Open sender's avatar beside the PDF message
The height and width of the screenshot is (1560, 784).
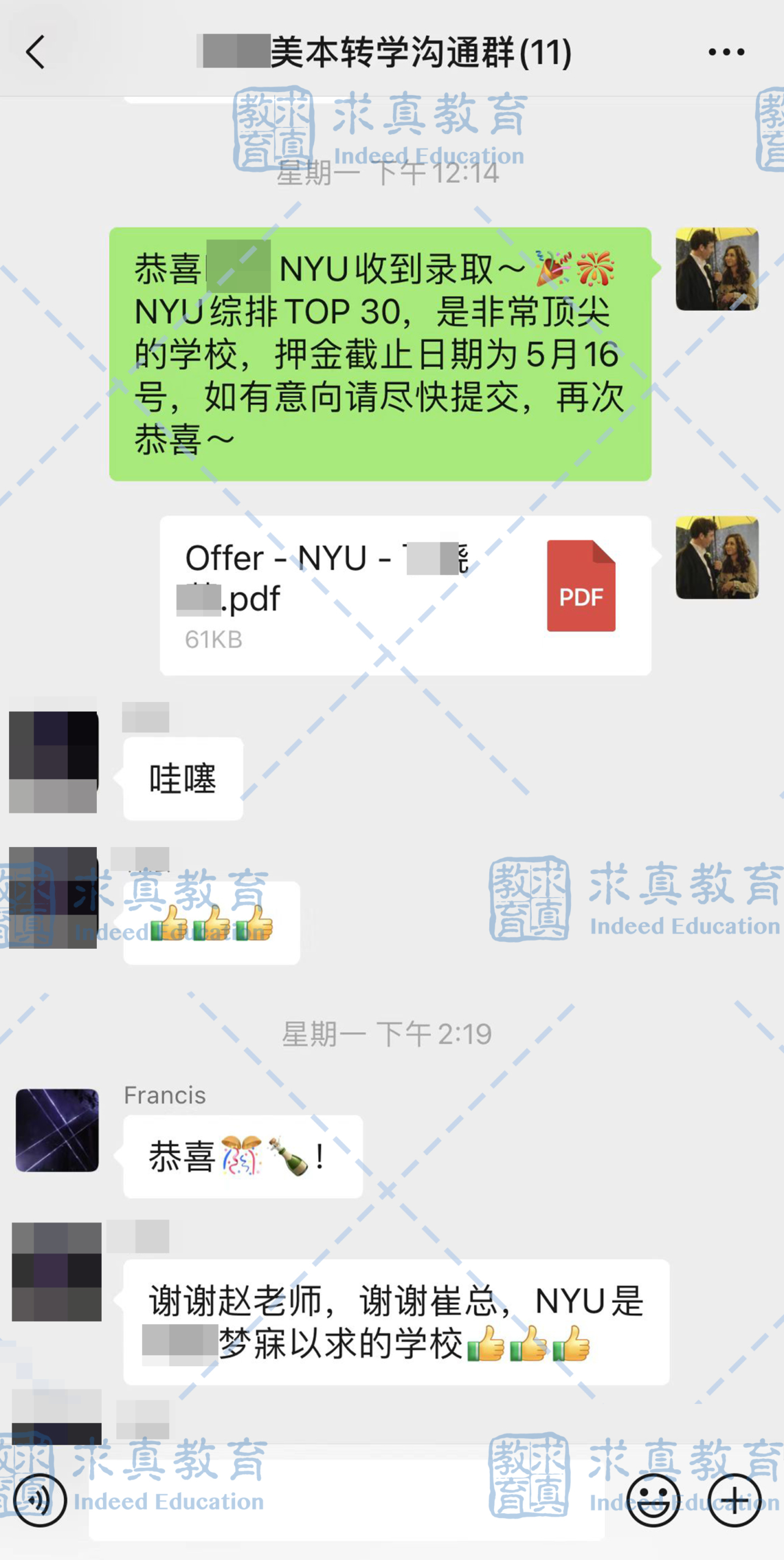point(717,558)
